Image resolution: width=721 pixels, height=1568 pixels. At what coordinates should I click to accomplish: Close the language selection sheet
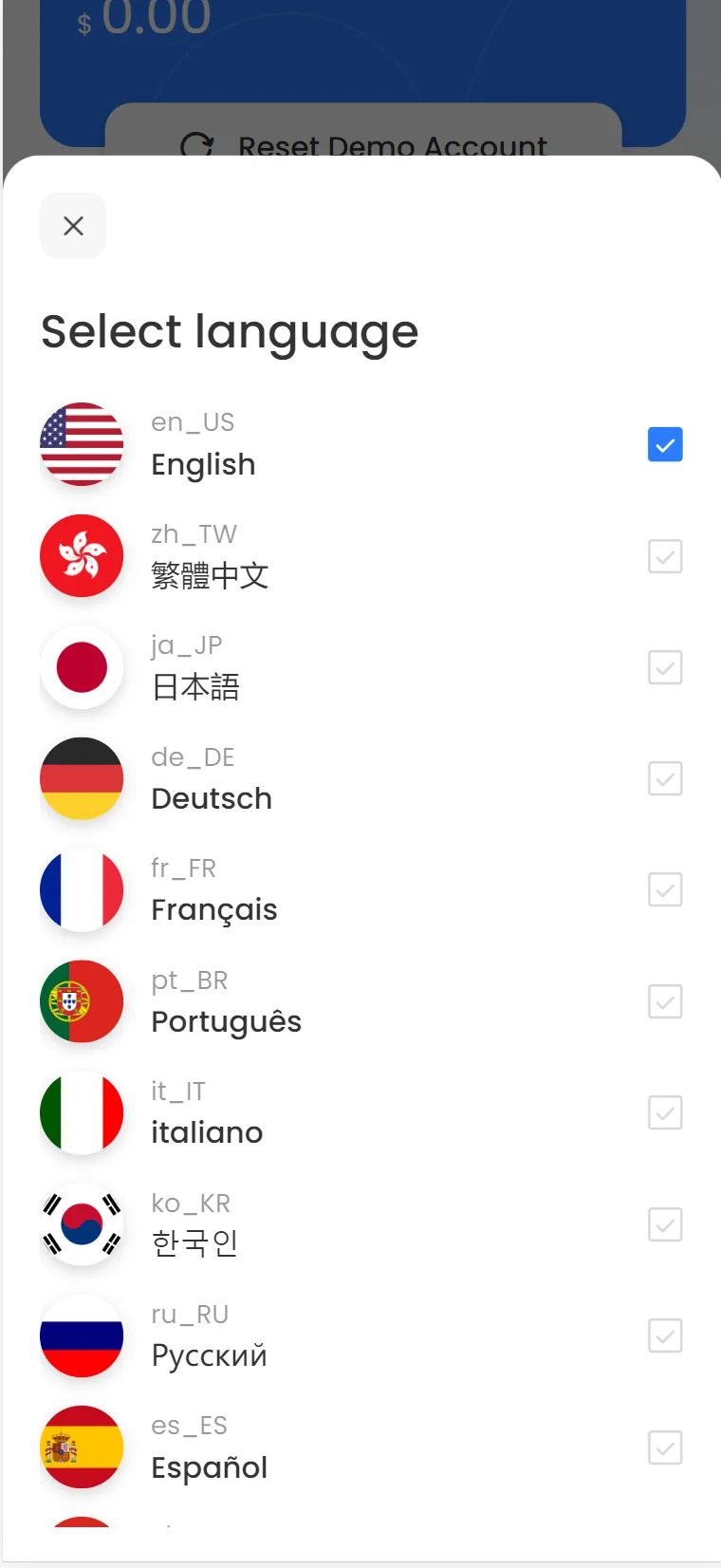point(73,226)
